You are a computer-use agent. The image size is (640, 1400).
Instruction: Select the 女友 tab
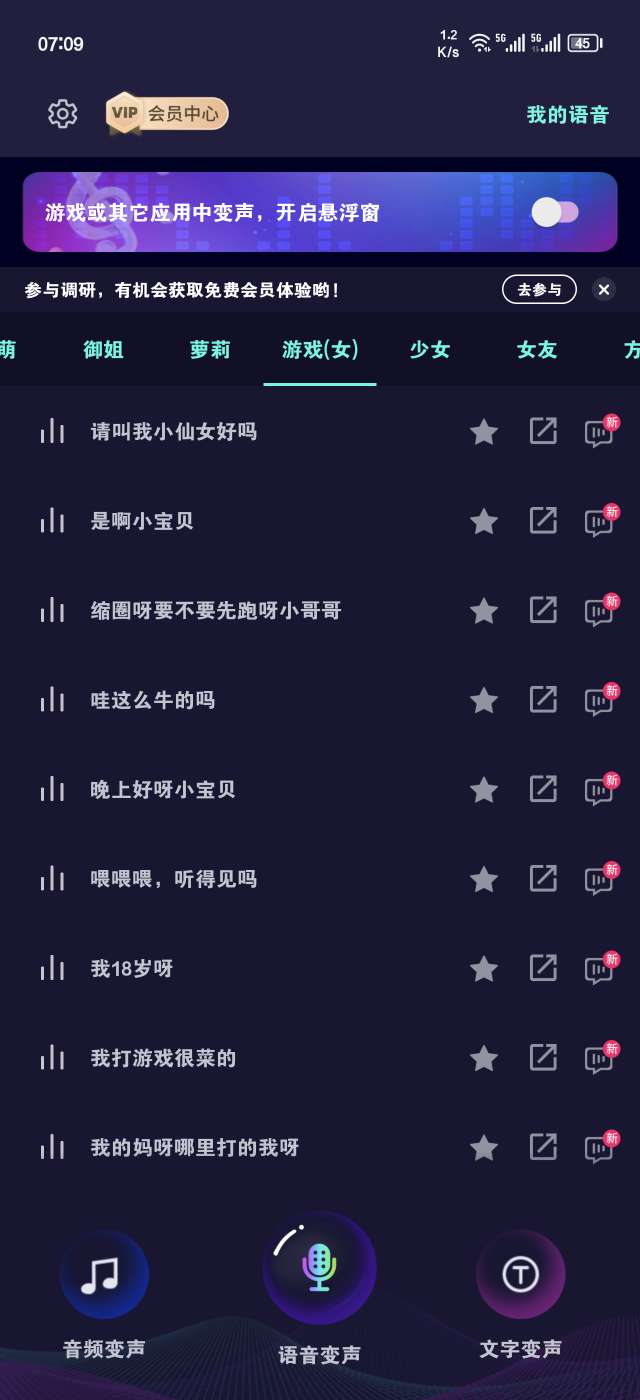[x=537, y=350]
